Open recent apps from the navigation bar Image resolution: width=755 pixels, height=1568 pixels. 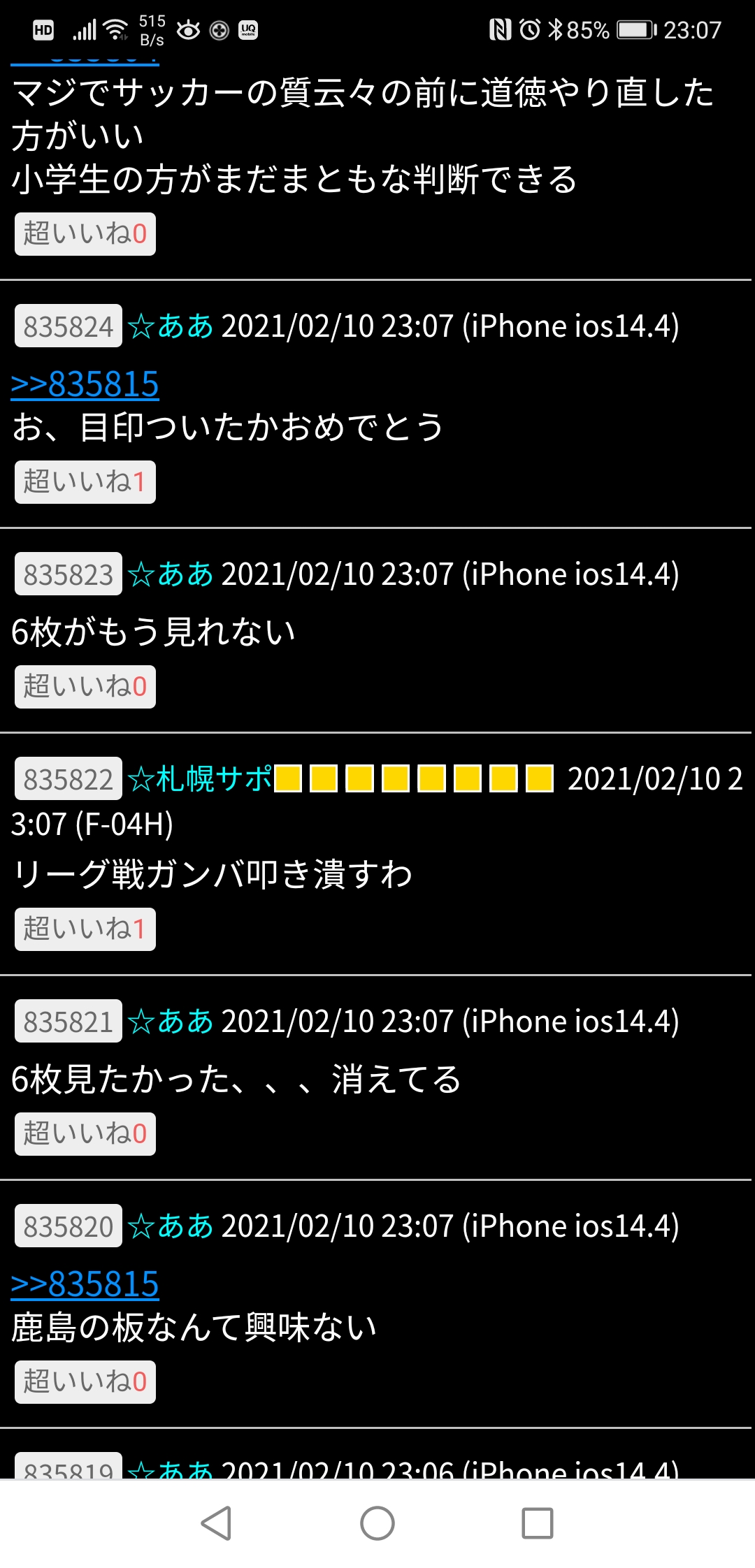(x=538, y=1523)
